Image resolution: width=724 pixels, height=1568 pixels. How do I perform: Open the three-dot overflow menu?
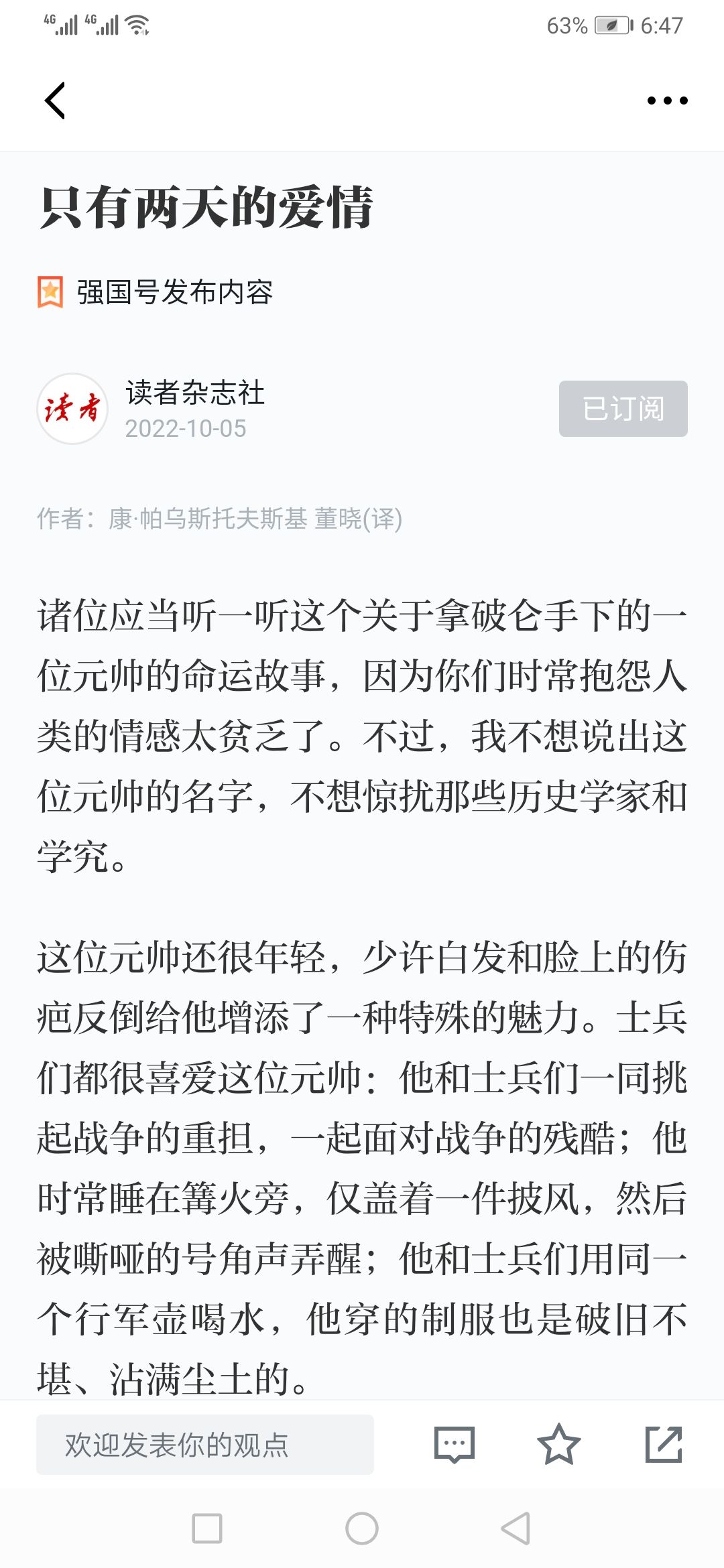click(667, 101)
